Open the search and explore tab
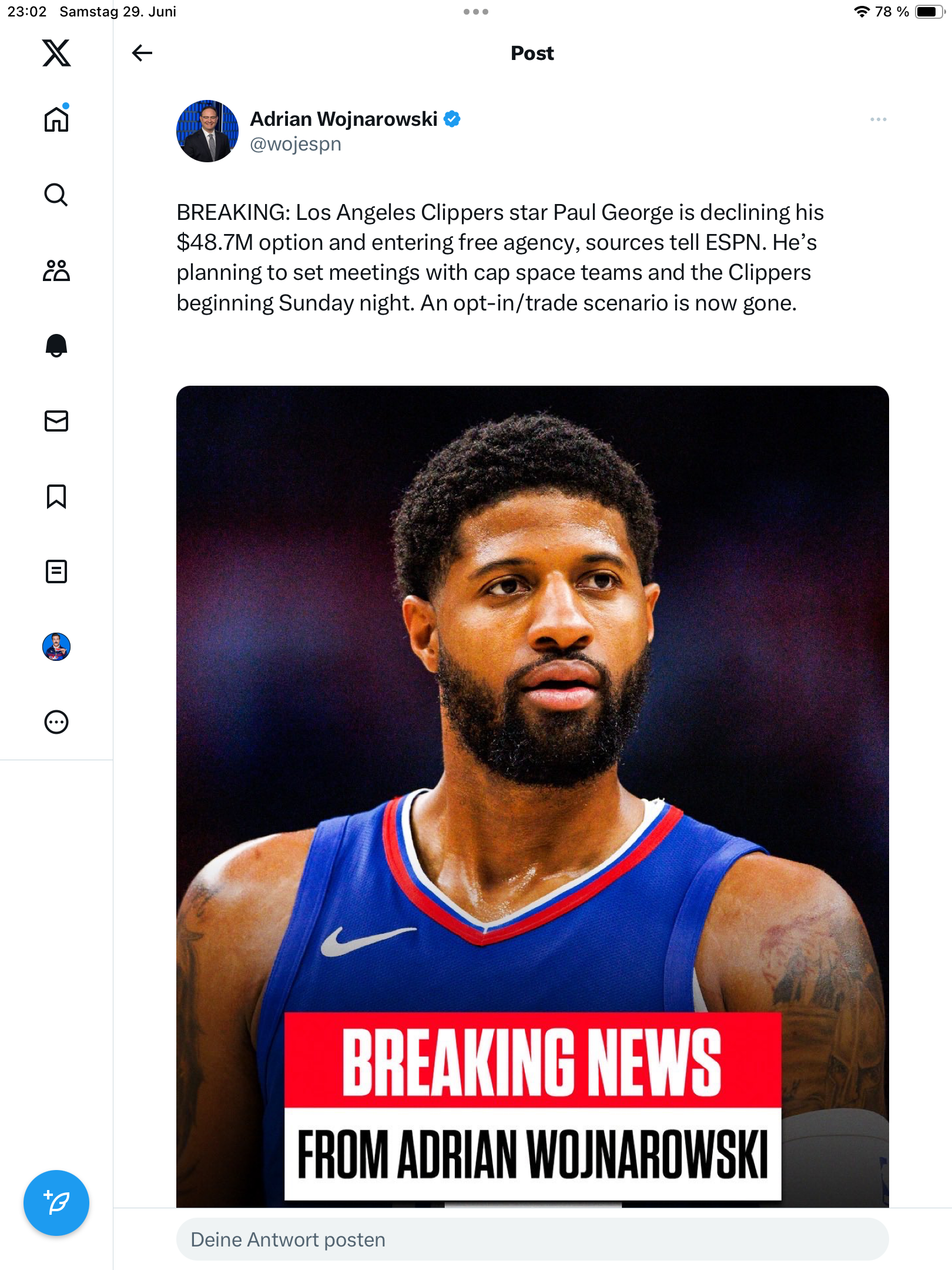 (56, 195)
